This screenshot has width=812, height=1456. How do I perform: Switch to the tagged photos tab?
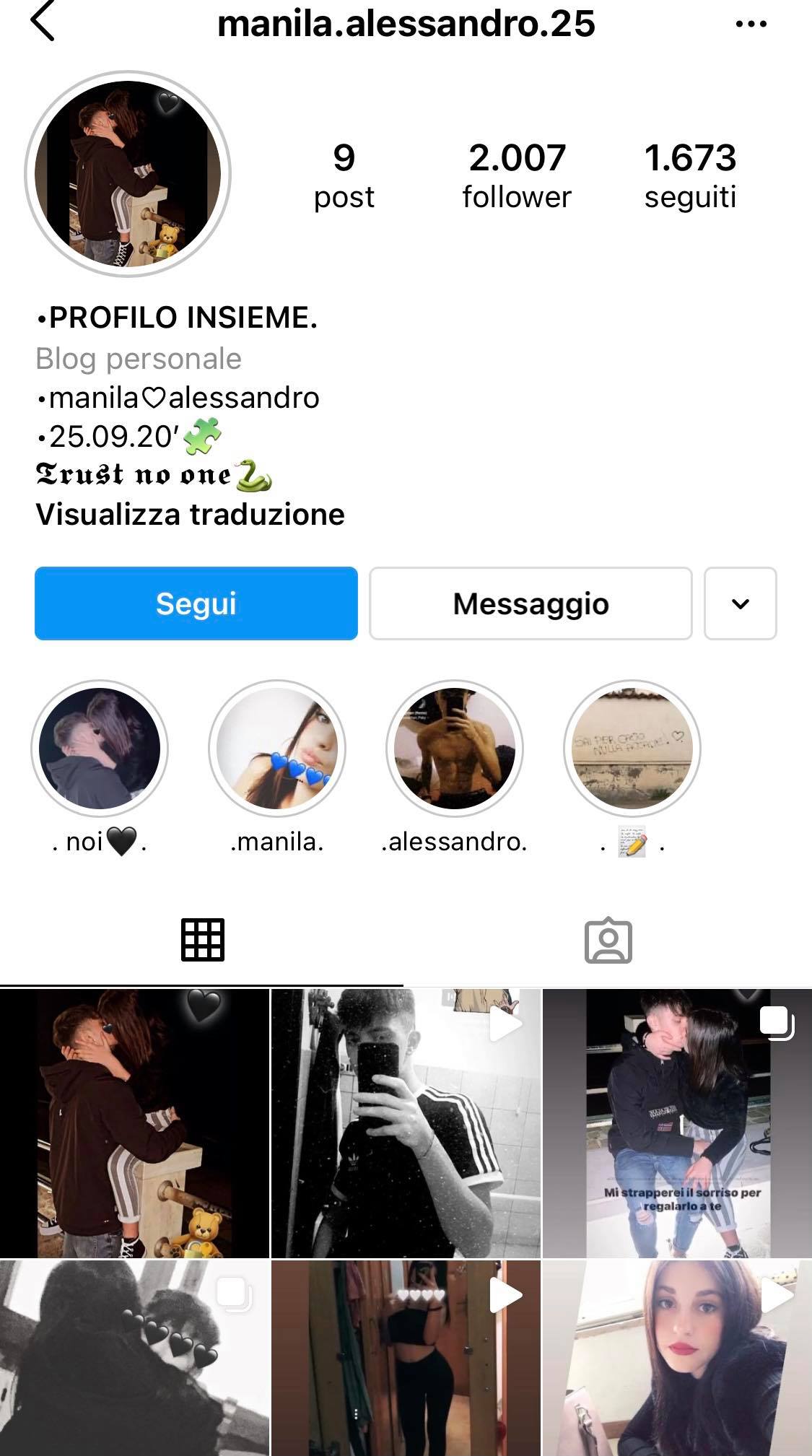click(x=608, y=941)
